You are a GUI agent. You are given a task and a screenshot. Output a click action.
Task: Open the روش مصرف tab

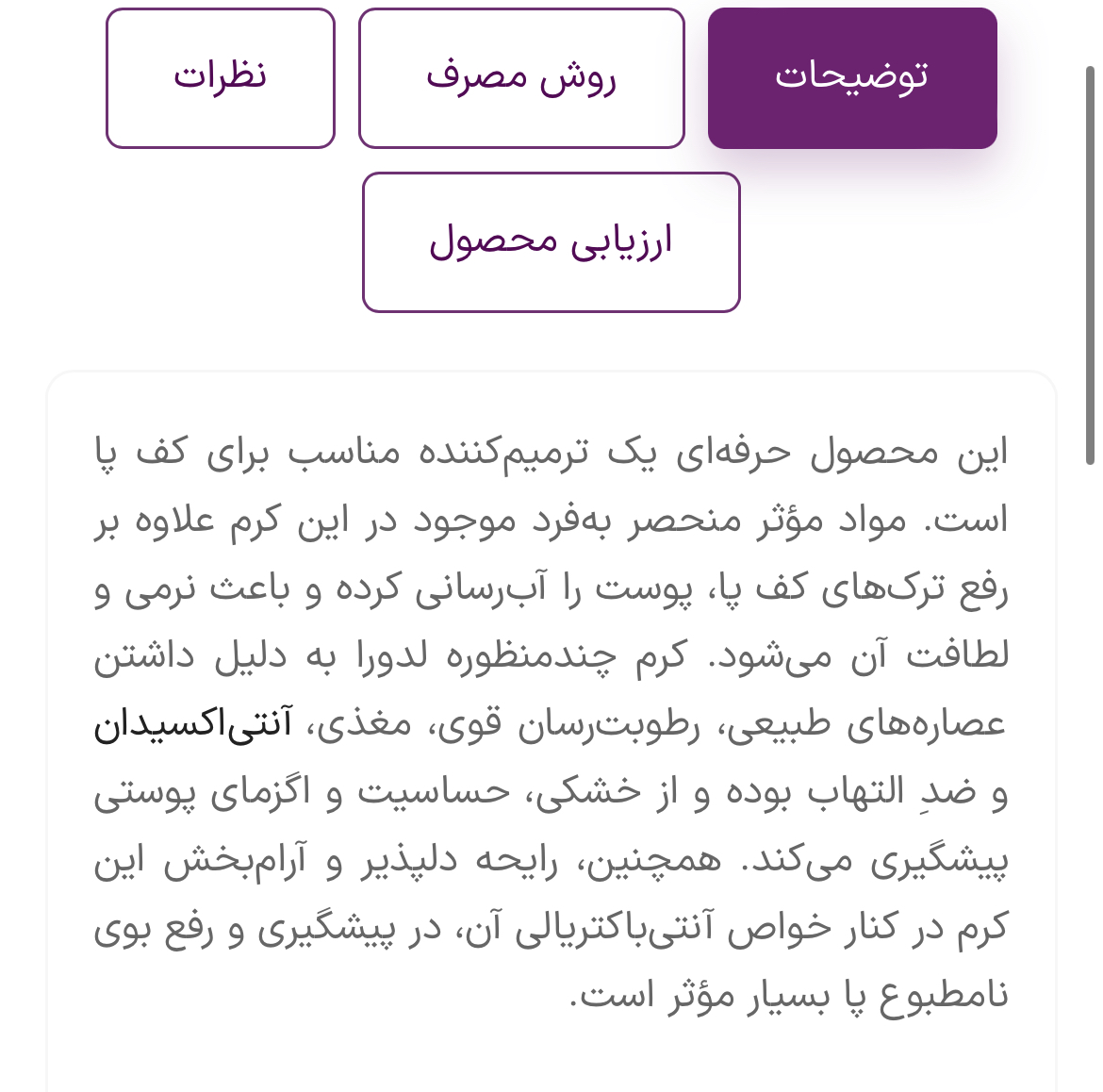click(x=521, y=78)
